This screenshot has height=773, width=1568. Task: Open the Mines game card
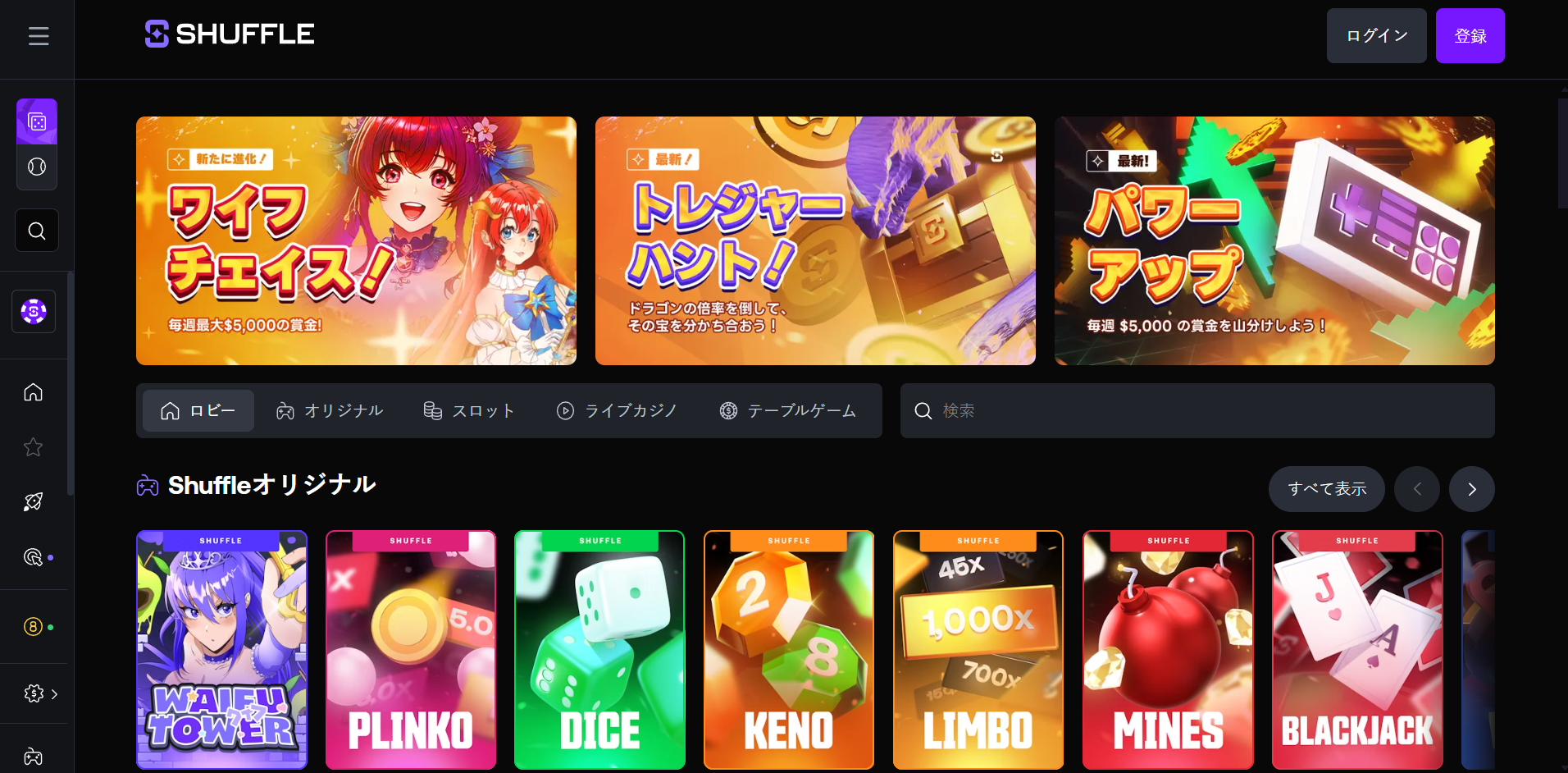point(1168,650)
